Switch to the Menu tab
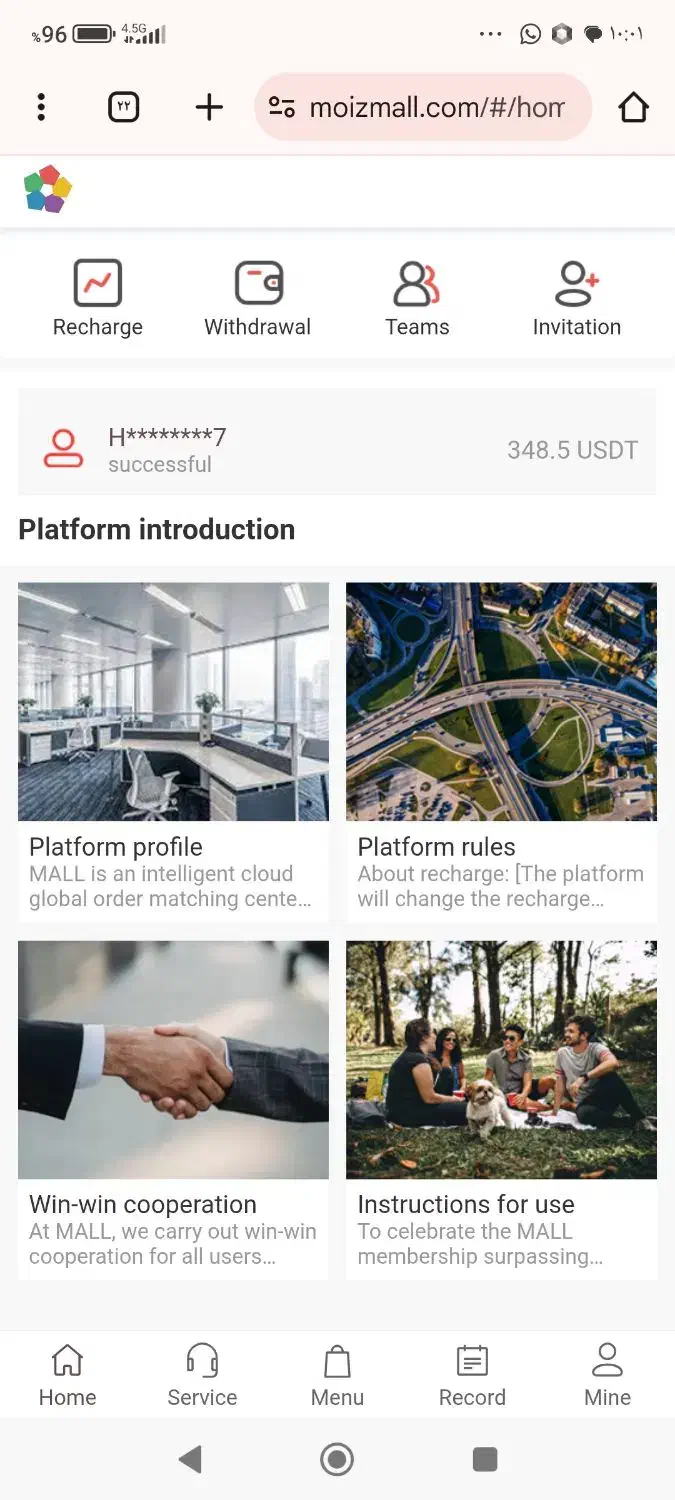Image resolution: width=675 pixels, height=1500 pixels. click(337, 1375)
